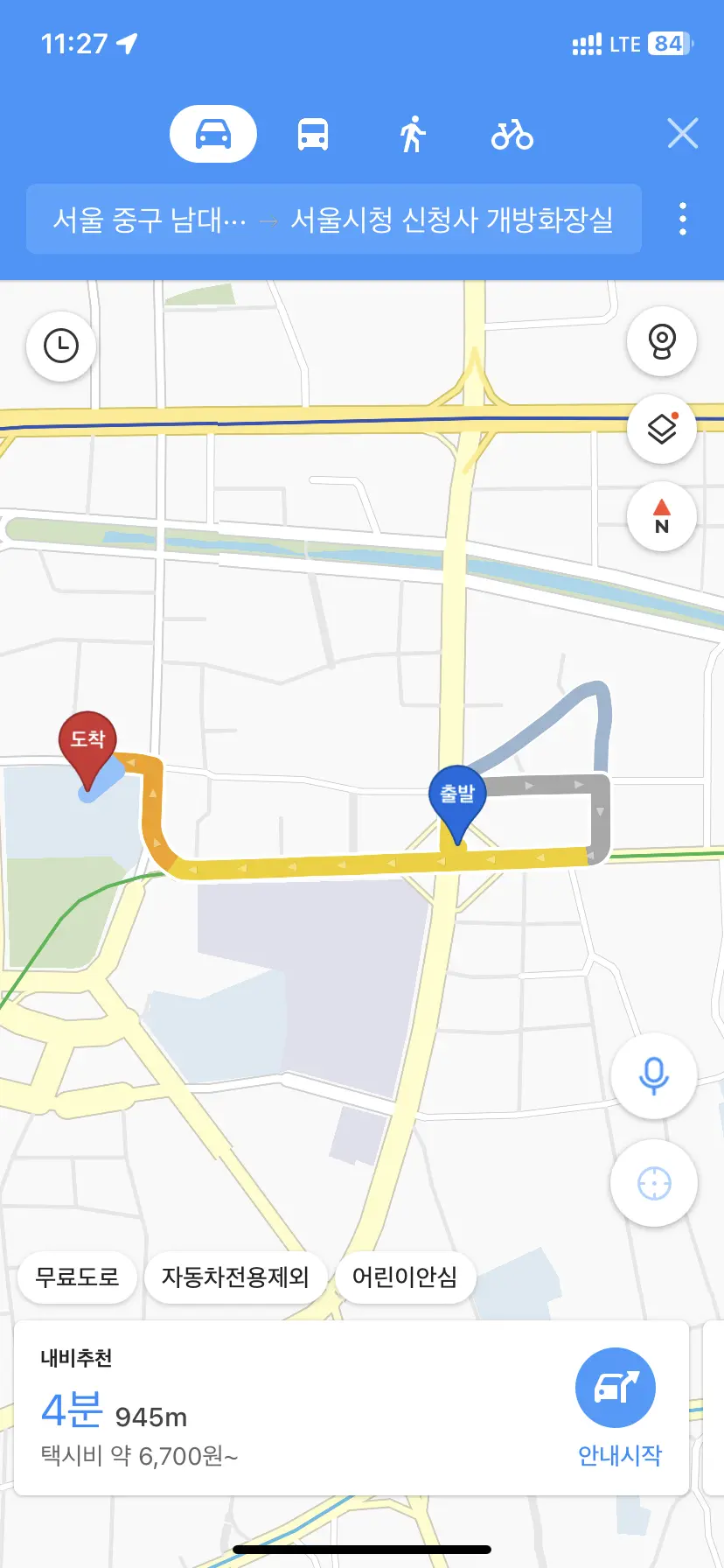This screenshot has width=724, height=1568.
Task: Select the 무료도로 route option chip
Action: coord(77,1277)
